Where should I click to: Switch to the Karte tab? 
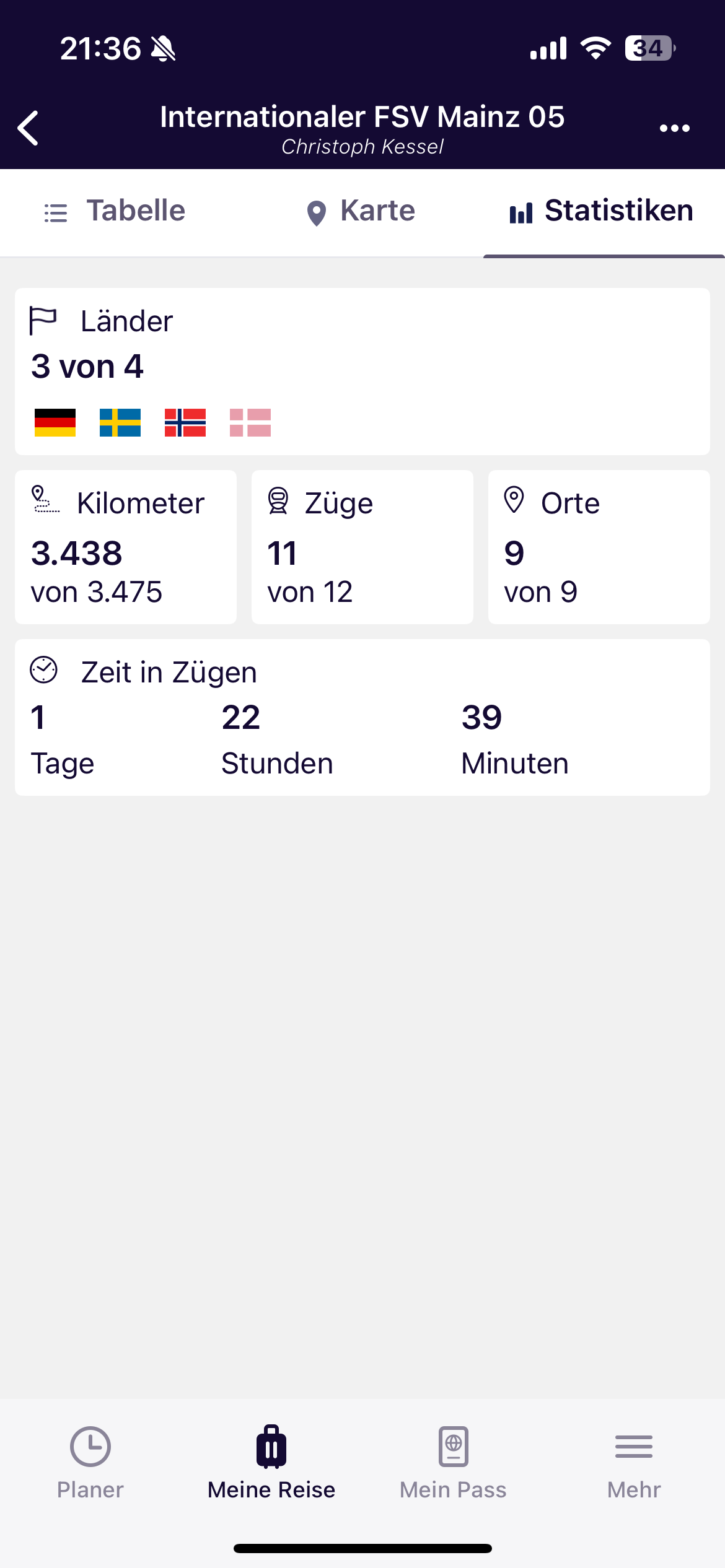point(361,211)
